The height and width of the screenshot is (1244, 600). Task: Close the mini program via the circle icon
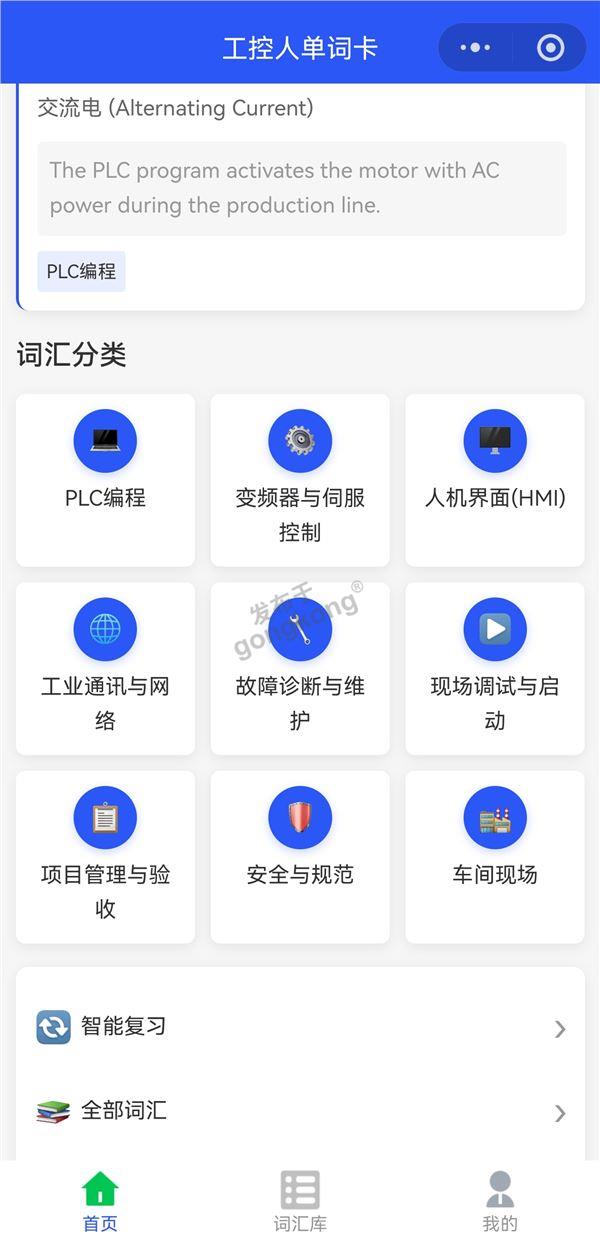(x=550, y=47)
